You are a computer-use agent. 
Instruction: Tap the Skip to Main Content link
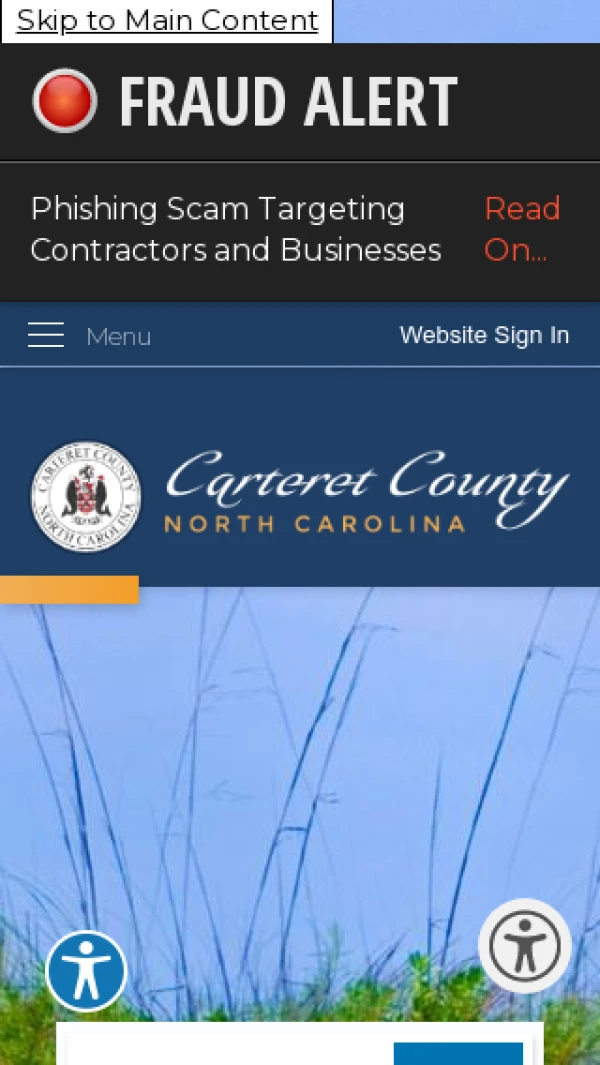pyautogui.click(x=167, y=20)
